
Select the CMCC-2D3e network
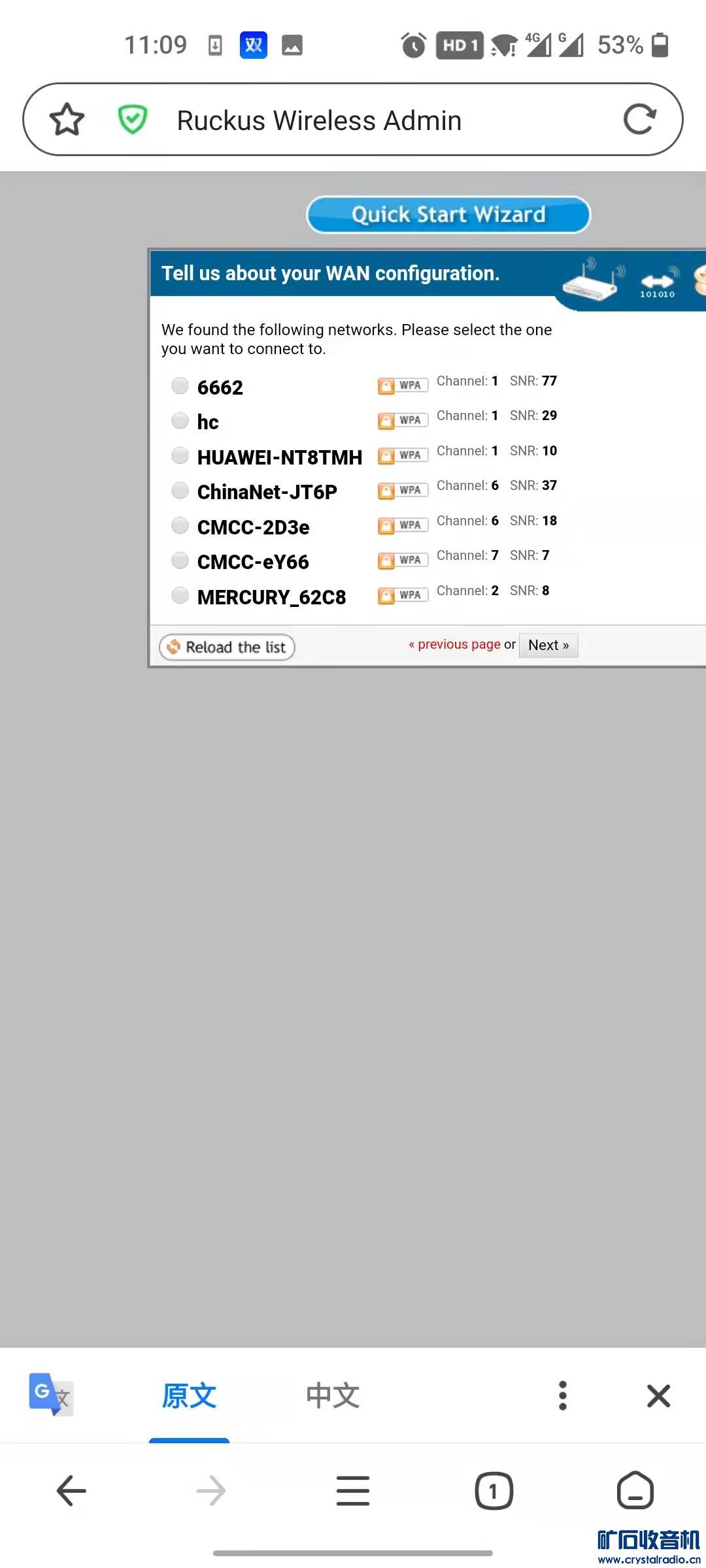180,526
